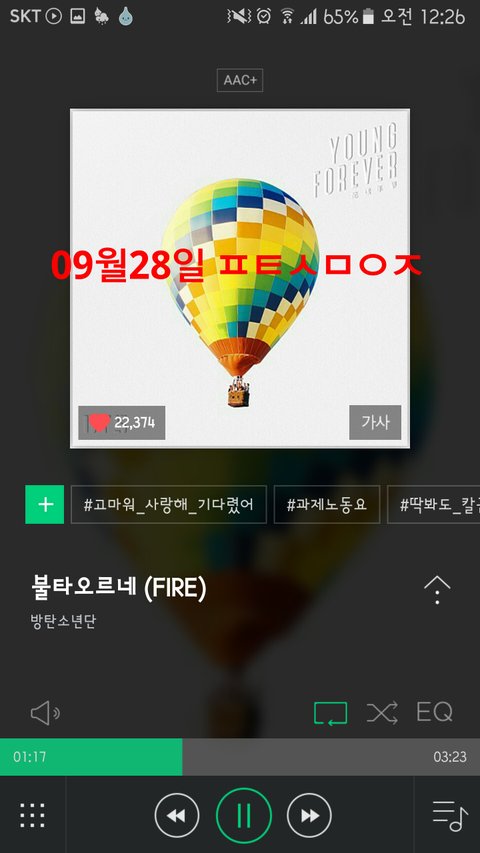Open the #딱봐도 tag chip
The width and height of the screenshot is (480, 853).
pyautogui.click(x=434, y=504)
